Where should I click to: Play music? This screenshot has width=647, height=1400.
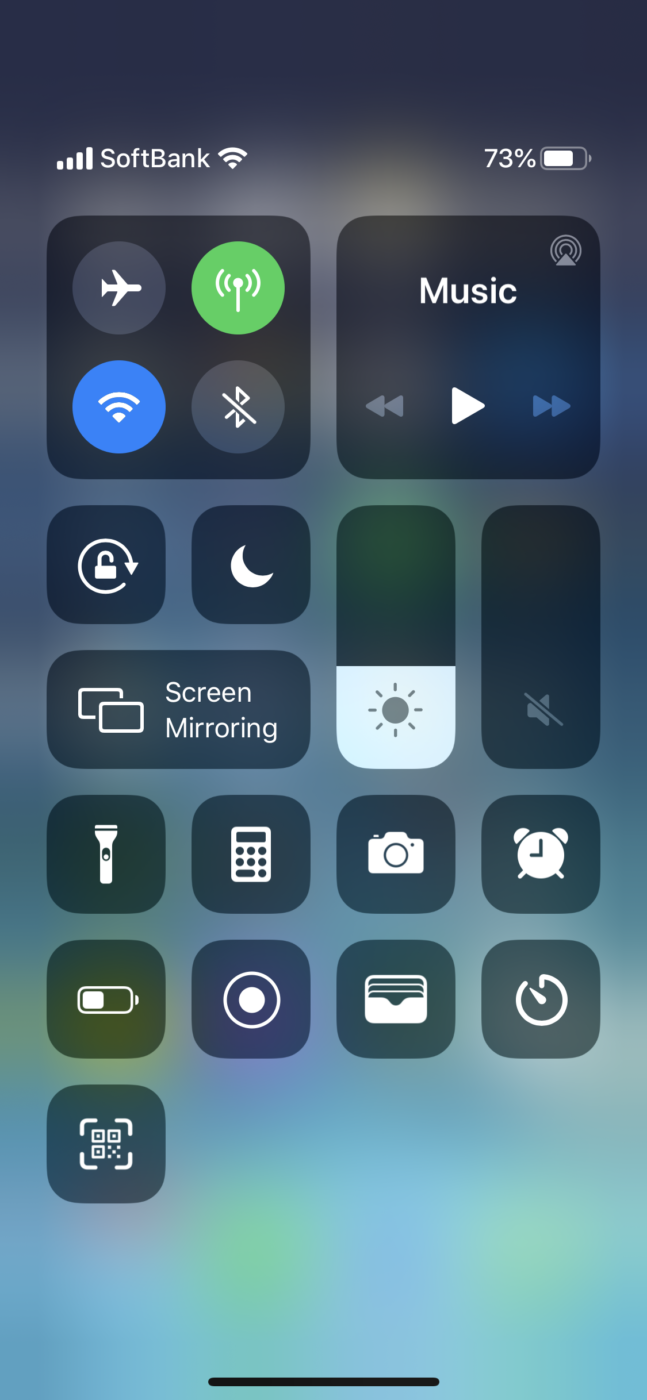tap(467, 406)
